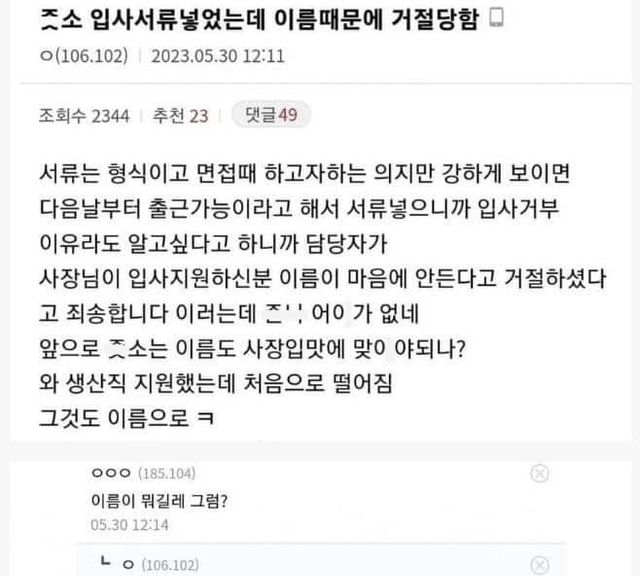Screen dimensions: 640x576
Task: Delete the comment by ㅇㅇㅇ (185.104)
Action: pos(538,473)
